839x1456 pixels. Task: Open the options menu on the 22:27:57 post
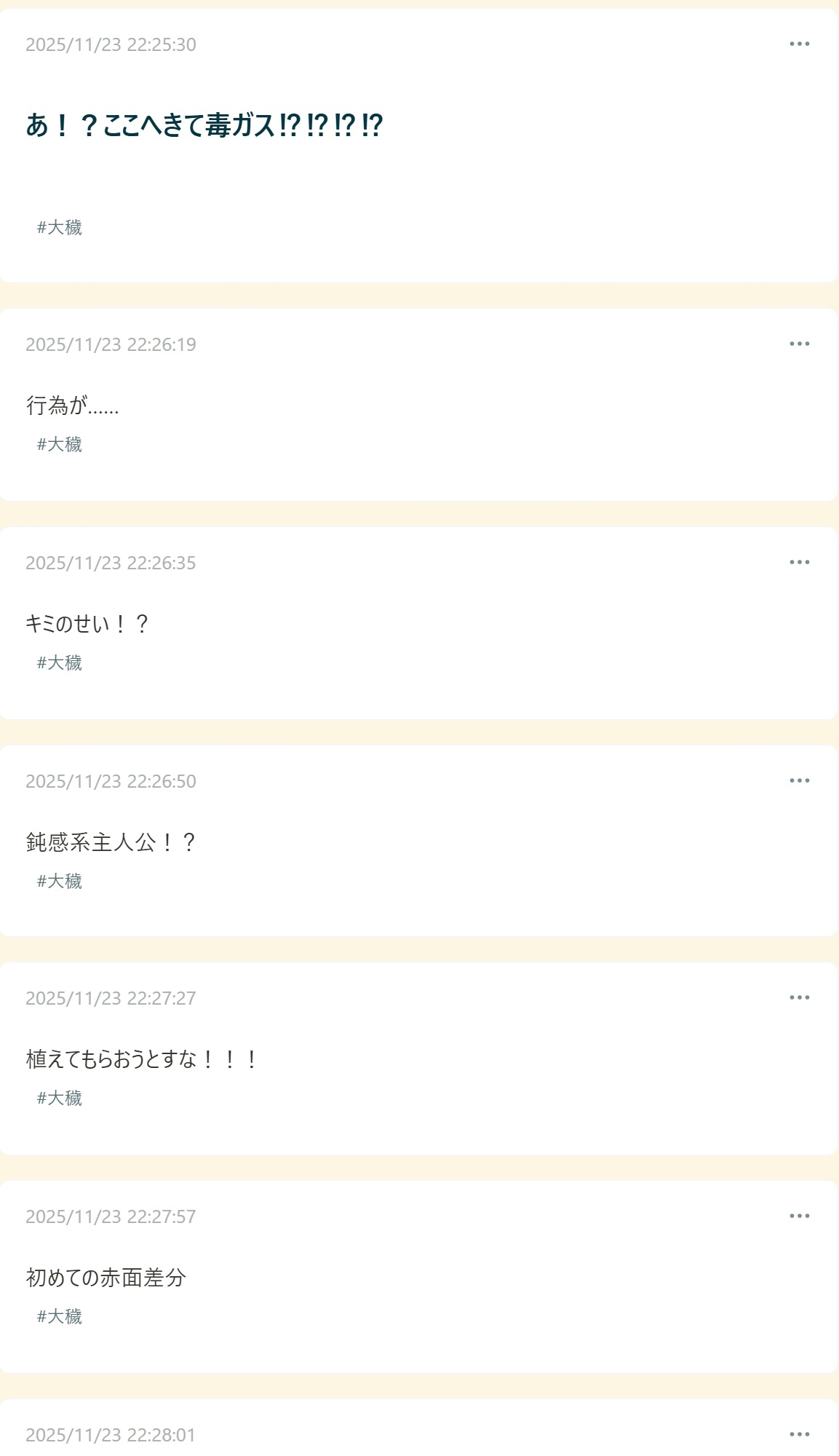pos(799,1216)
